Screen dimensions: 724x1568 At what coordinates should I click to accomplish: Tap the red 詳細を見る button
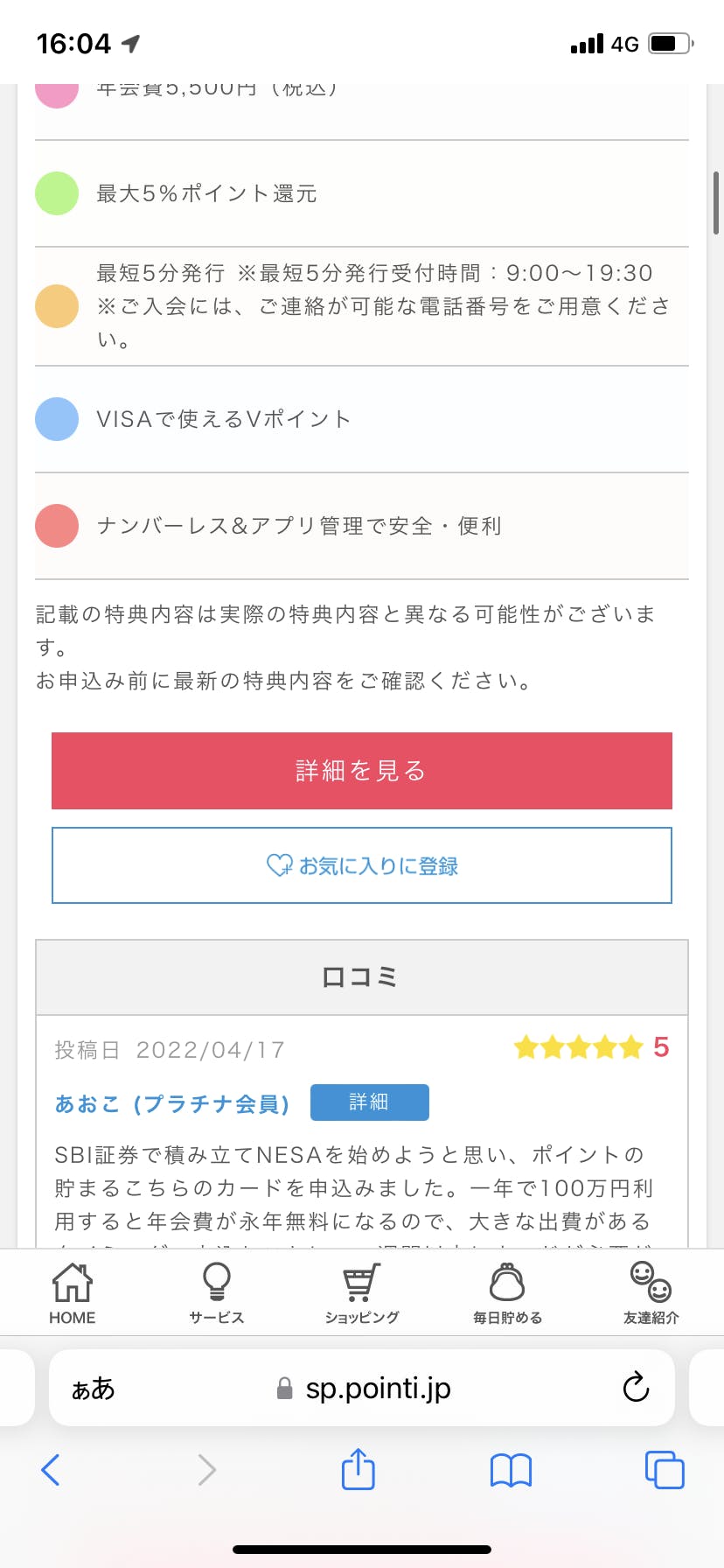coord(362,770)
